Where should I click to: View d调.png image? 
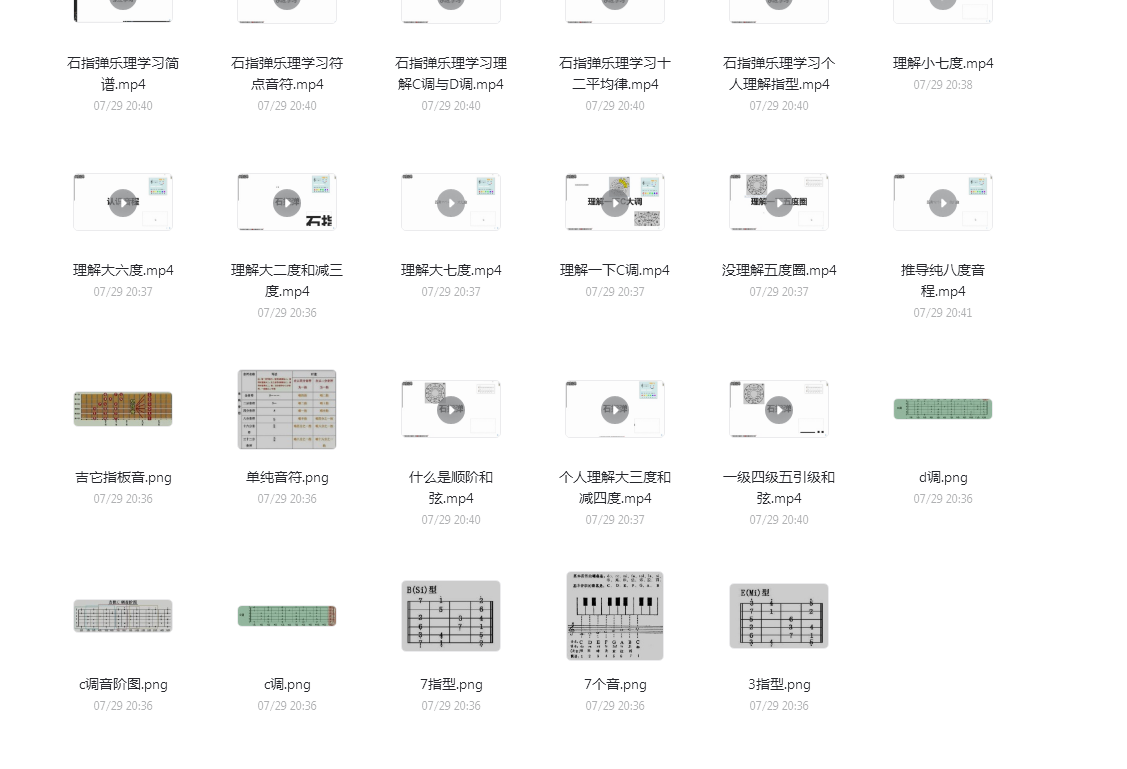click(x=943, y=409)
